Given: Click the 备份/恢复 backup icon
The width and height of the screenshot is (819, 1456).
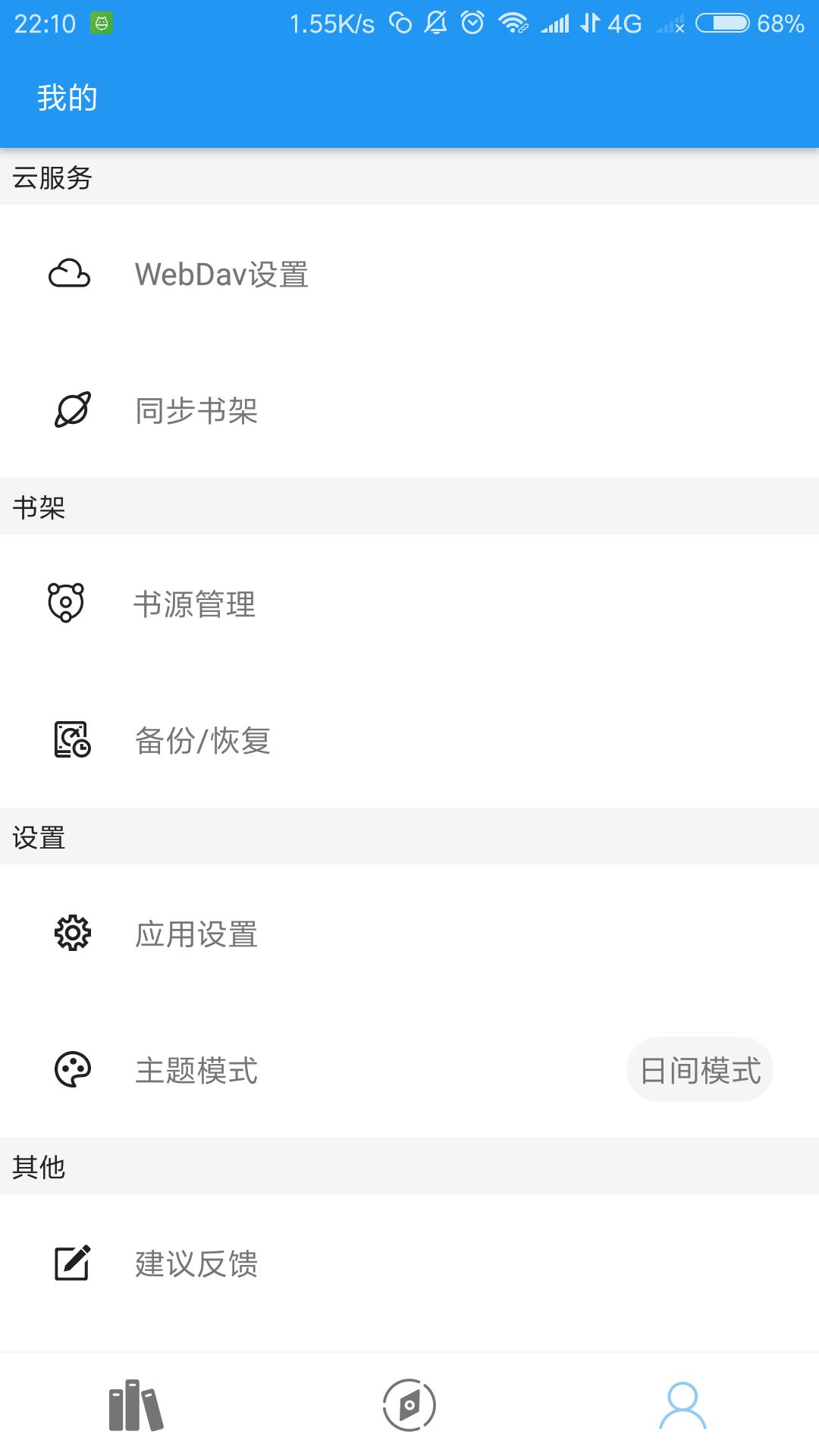Looking at the screenshot, I should click(70, 742).
